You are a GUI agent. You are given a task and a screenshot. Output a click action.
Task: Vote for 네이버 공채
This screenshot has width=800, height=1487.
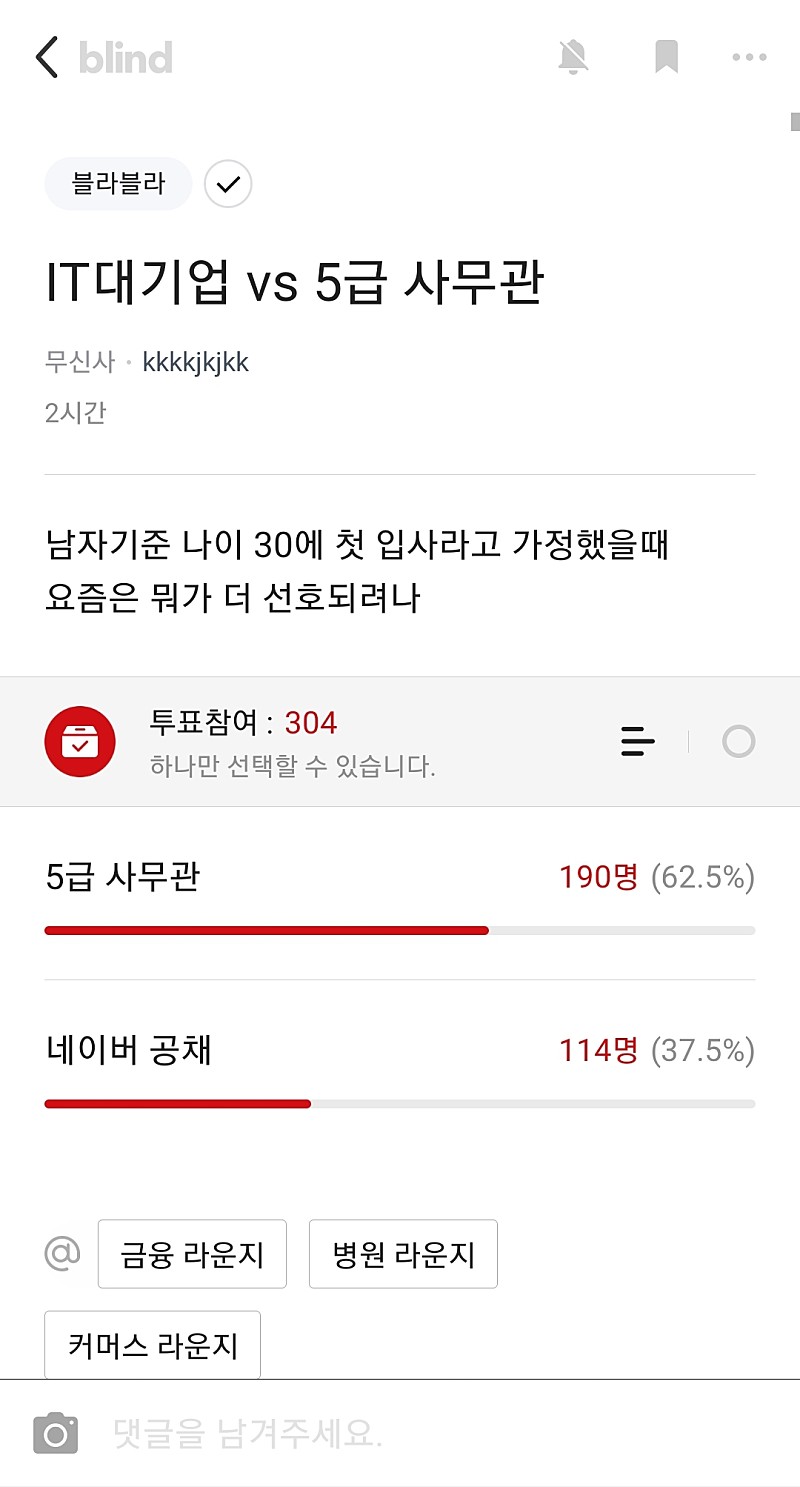[400, 1067]
